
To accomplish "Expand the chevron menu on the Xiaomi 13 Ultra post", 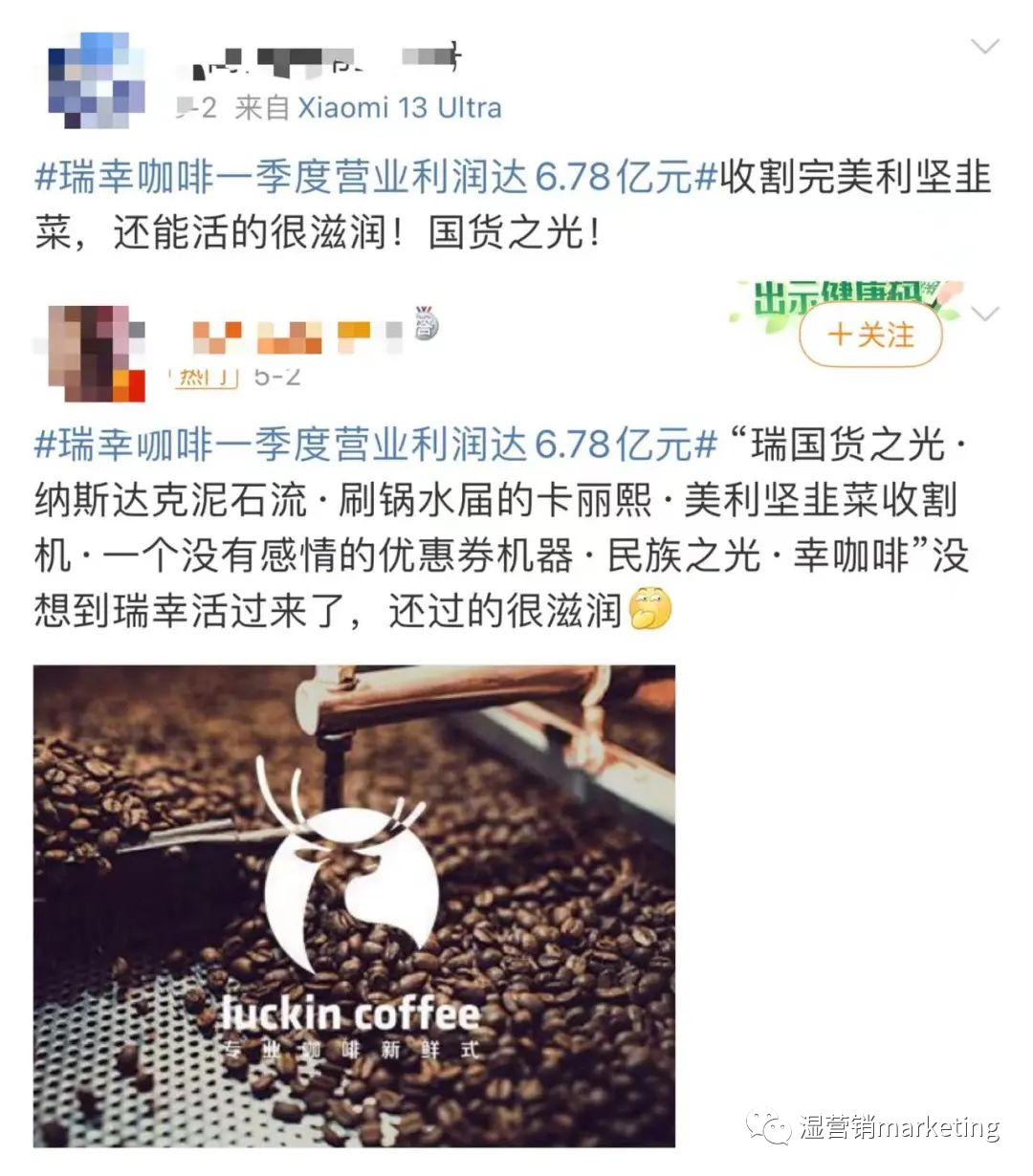I will tap(984, 46).
